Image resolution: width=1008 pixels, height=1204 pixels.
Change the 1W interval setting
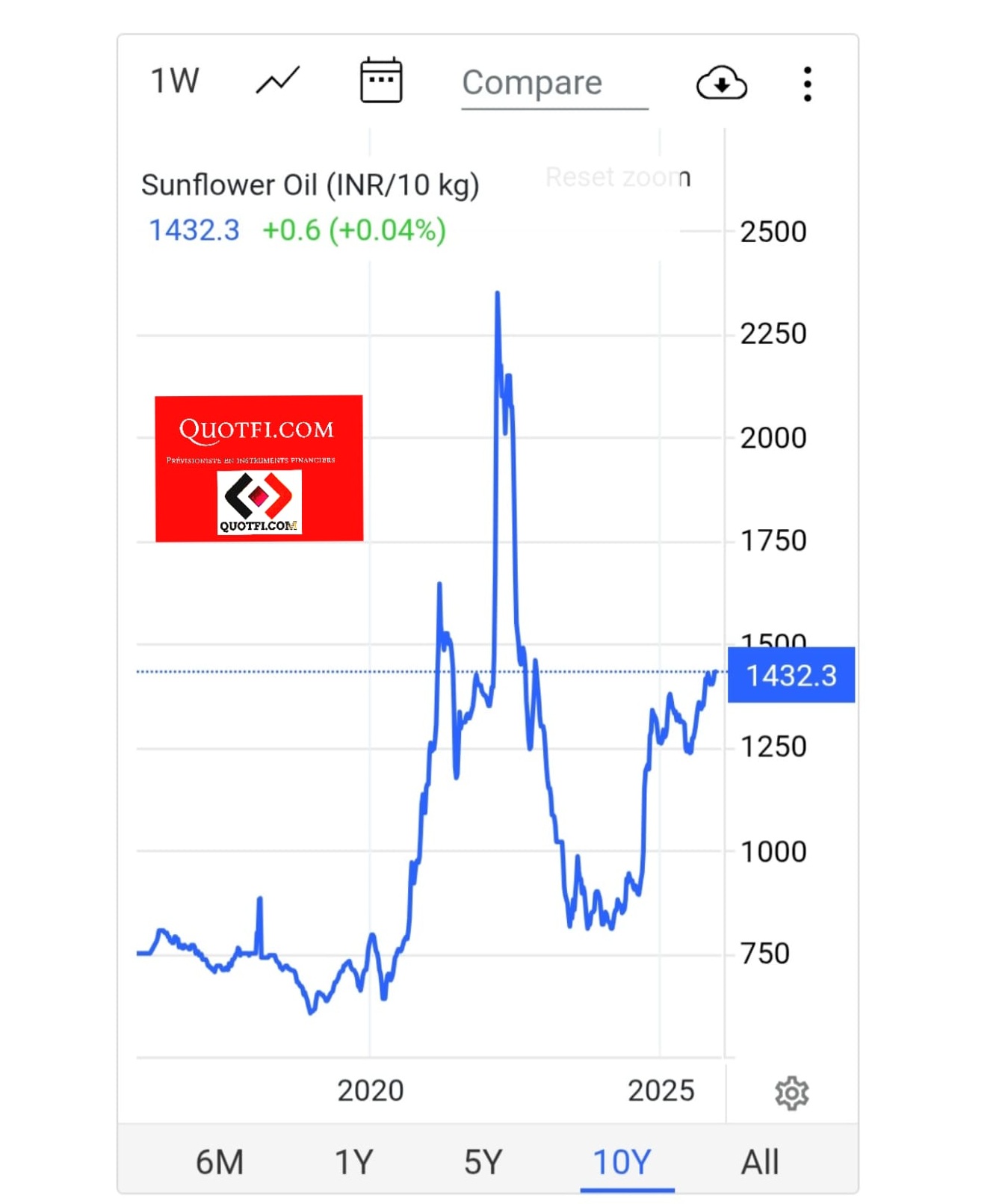point(175,81)
